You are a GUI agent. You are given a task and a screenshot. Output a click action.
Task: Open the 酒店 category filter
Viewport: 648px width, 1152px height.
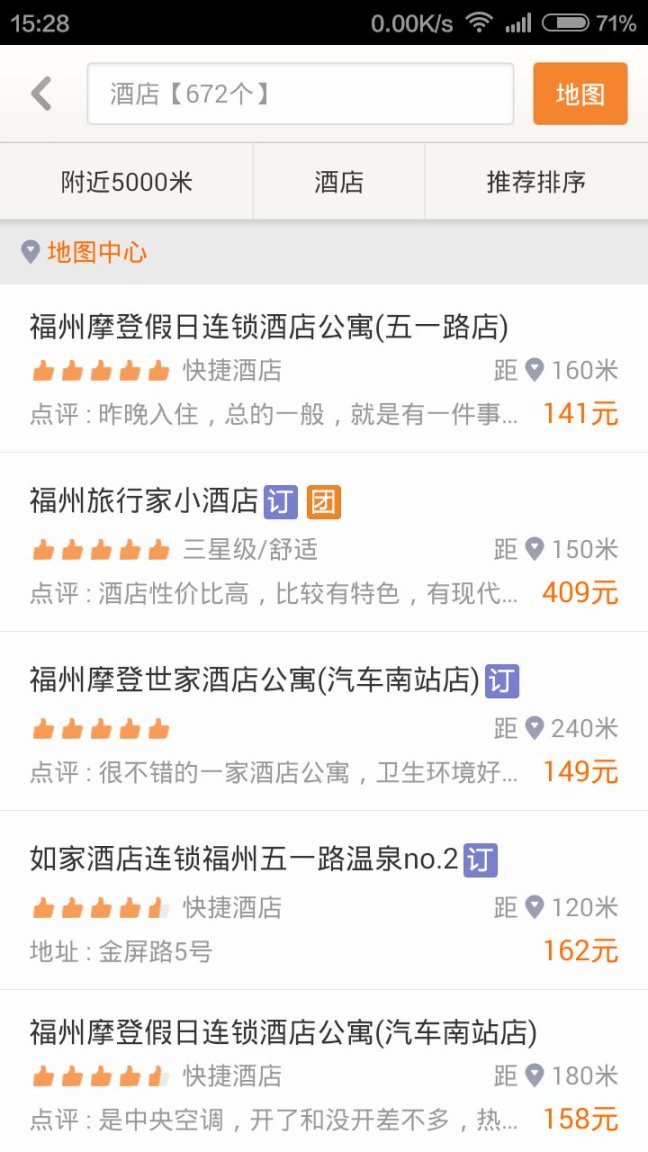[339, 182]
